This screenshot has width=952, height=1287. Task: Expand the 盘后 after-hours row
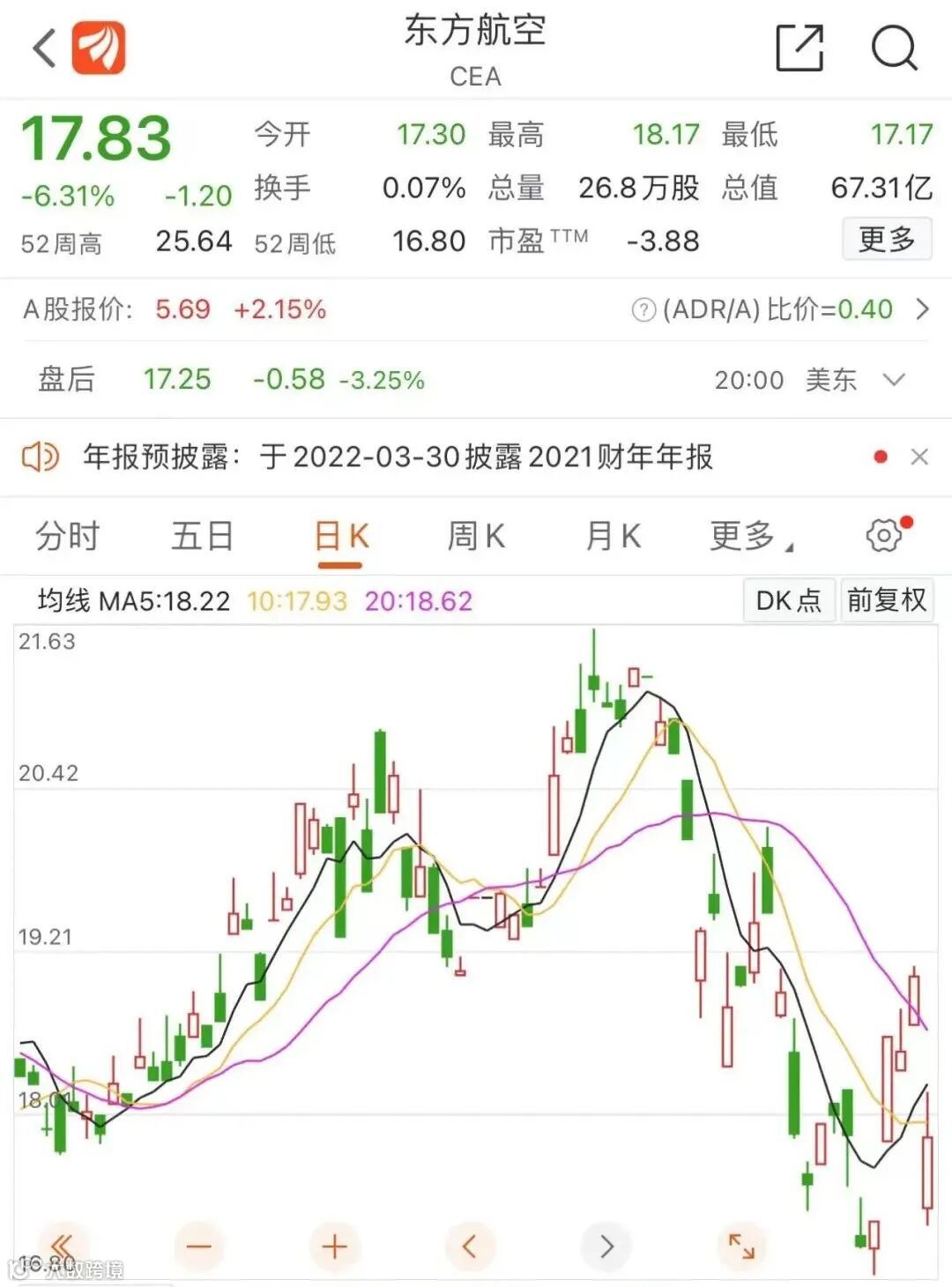click(x=894, y=380)
